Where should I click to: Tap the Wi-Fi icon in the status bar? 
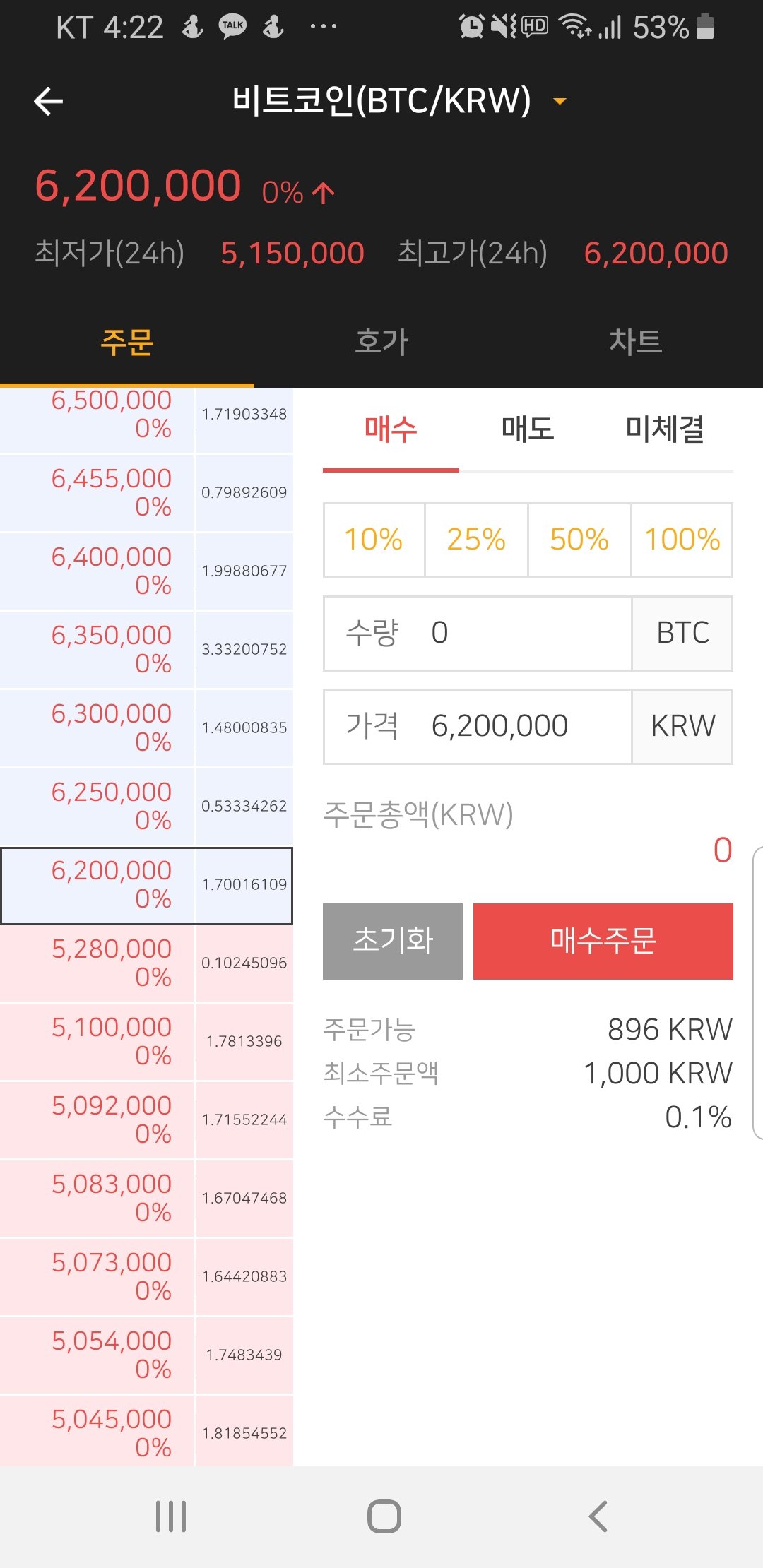click(574, 25)
